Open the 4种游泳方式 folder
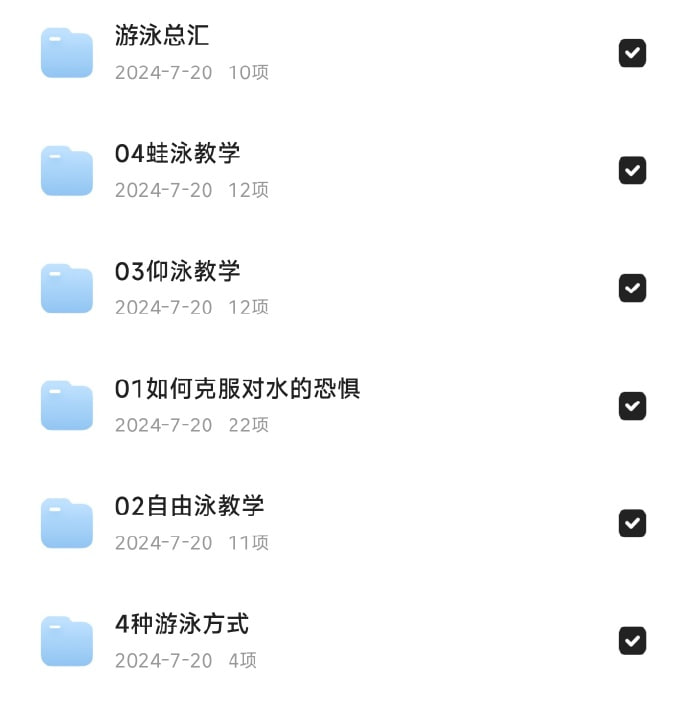The height and width of the screenshot is (716, 690). [182, 624]
